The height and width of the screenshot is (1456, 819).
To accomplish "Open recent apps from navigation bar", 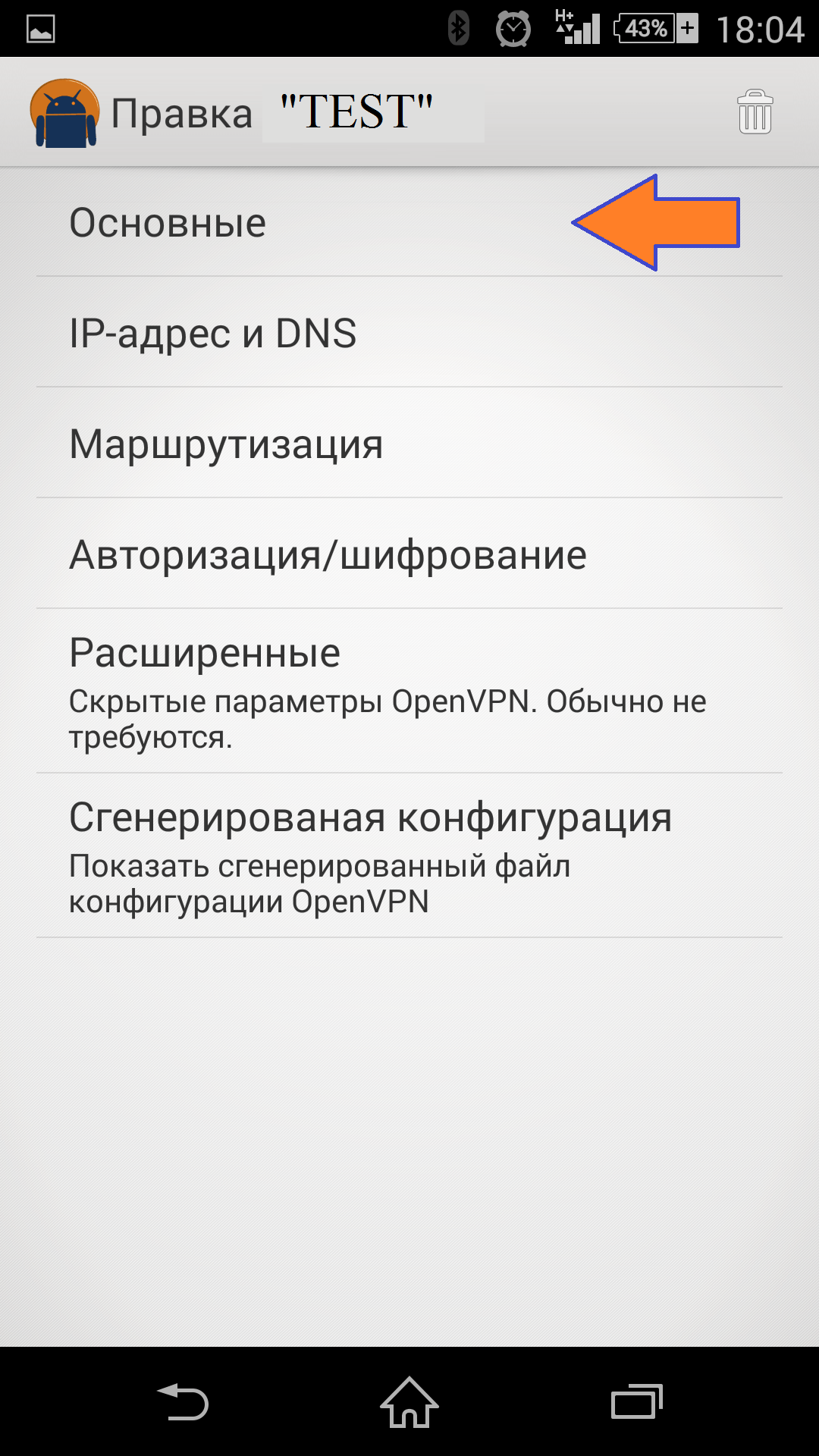I will click(x=636, y=1401).
